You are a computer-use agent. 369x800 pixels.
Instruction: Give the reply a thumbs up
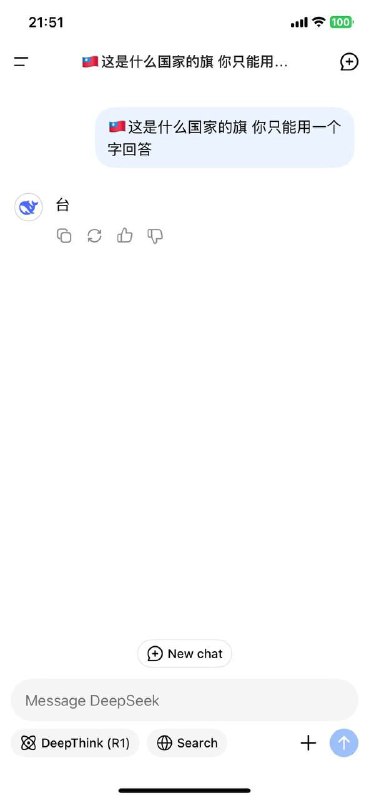click(125, 235)
